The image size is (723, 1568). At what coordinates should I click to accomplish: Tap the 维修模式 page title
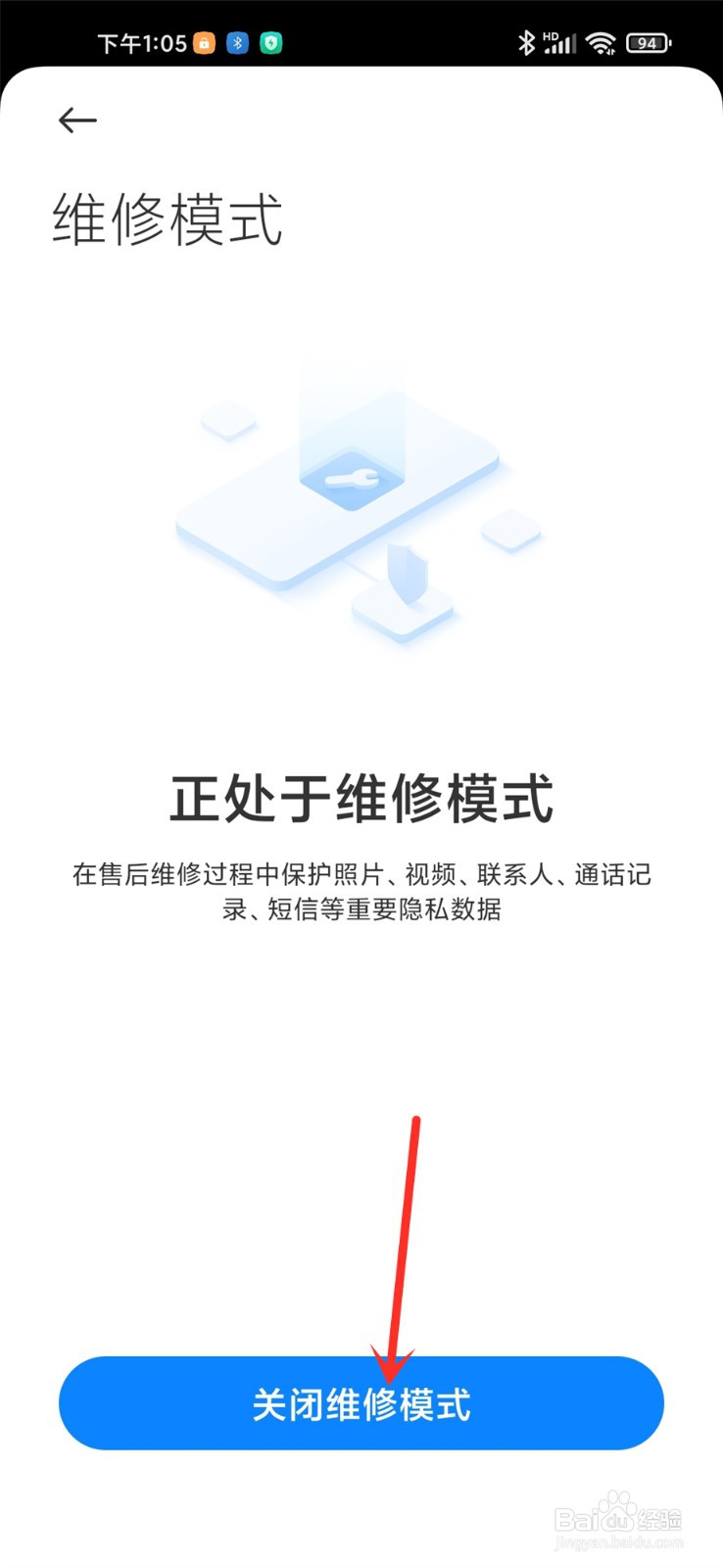168,220
